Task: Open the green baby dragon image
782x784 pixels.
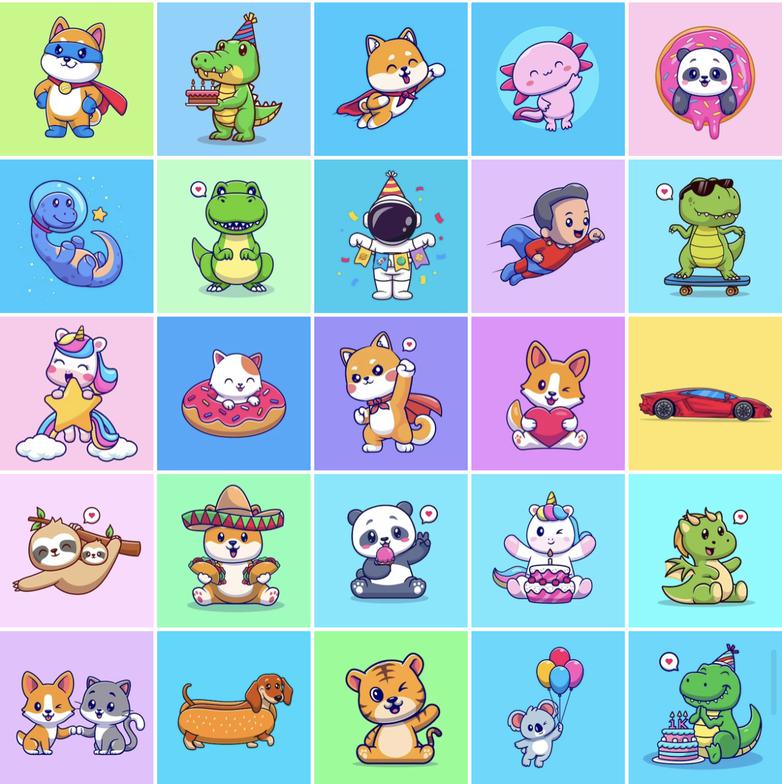Action: (x=705, y=550)
